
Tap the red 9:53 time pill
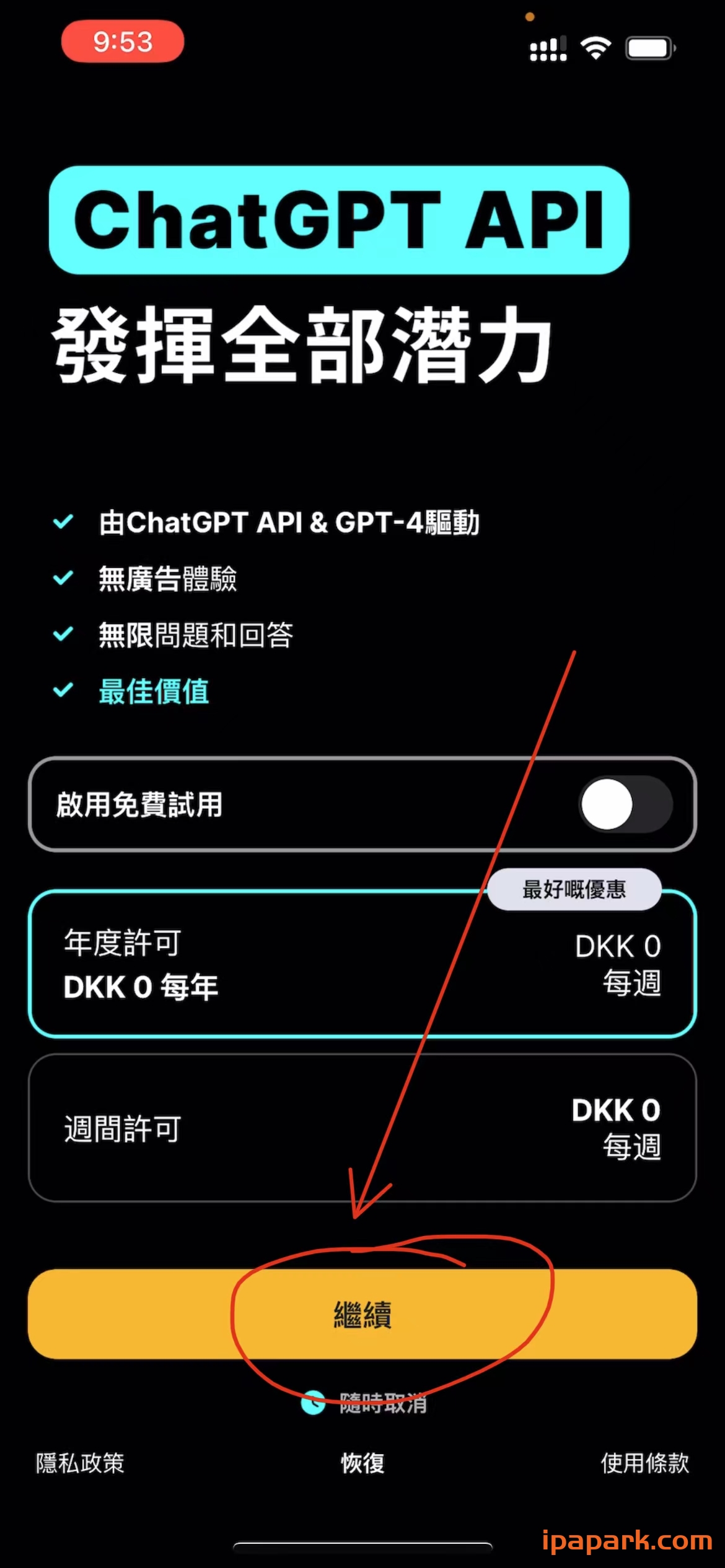(122, 41)
